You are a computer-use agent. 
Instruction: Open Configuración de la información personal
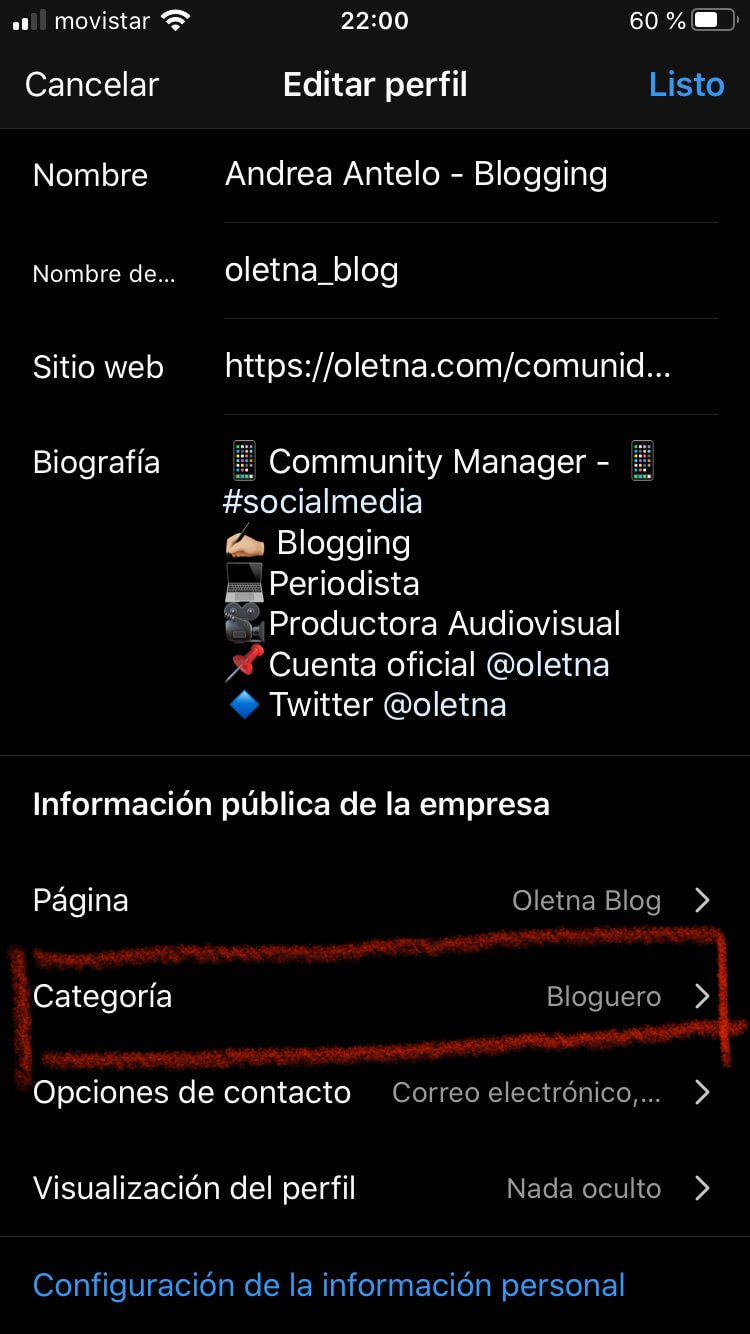click(329, 1285)
